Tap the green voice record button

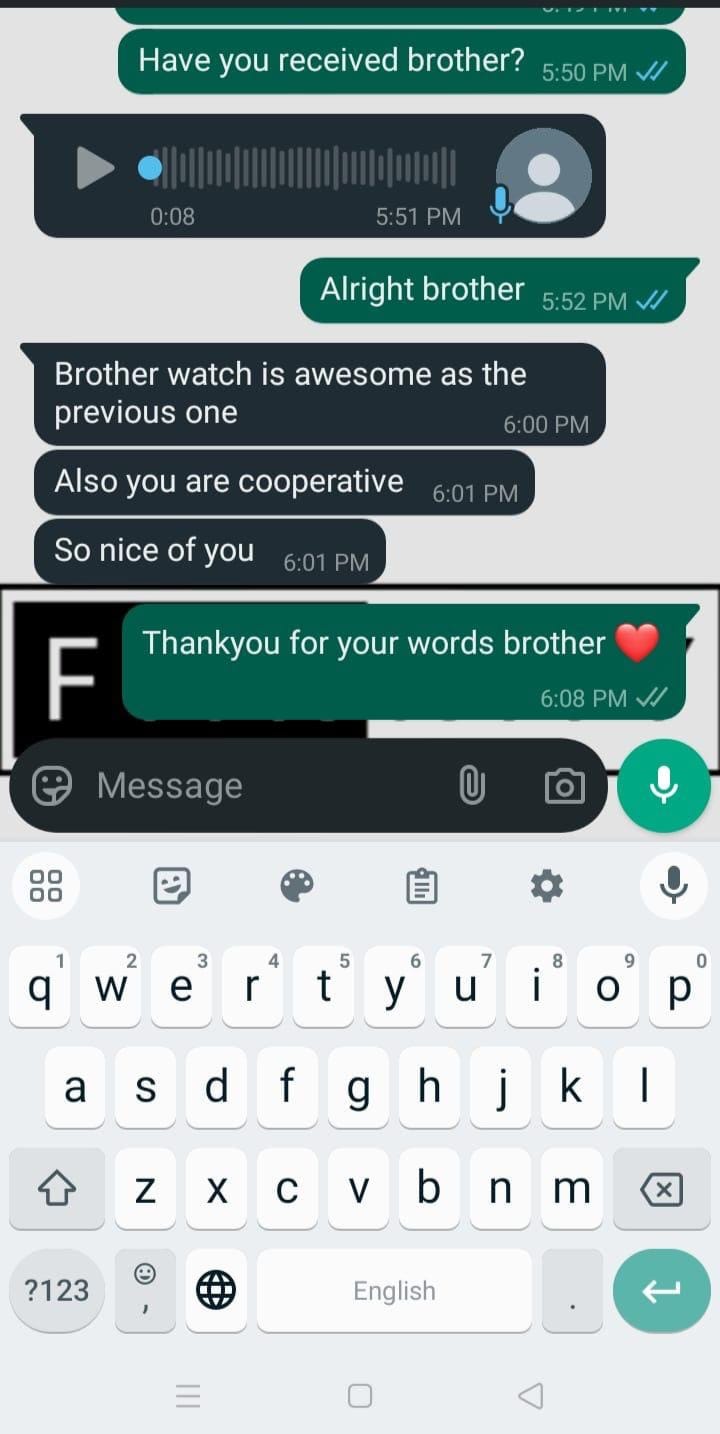664,786
